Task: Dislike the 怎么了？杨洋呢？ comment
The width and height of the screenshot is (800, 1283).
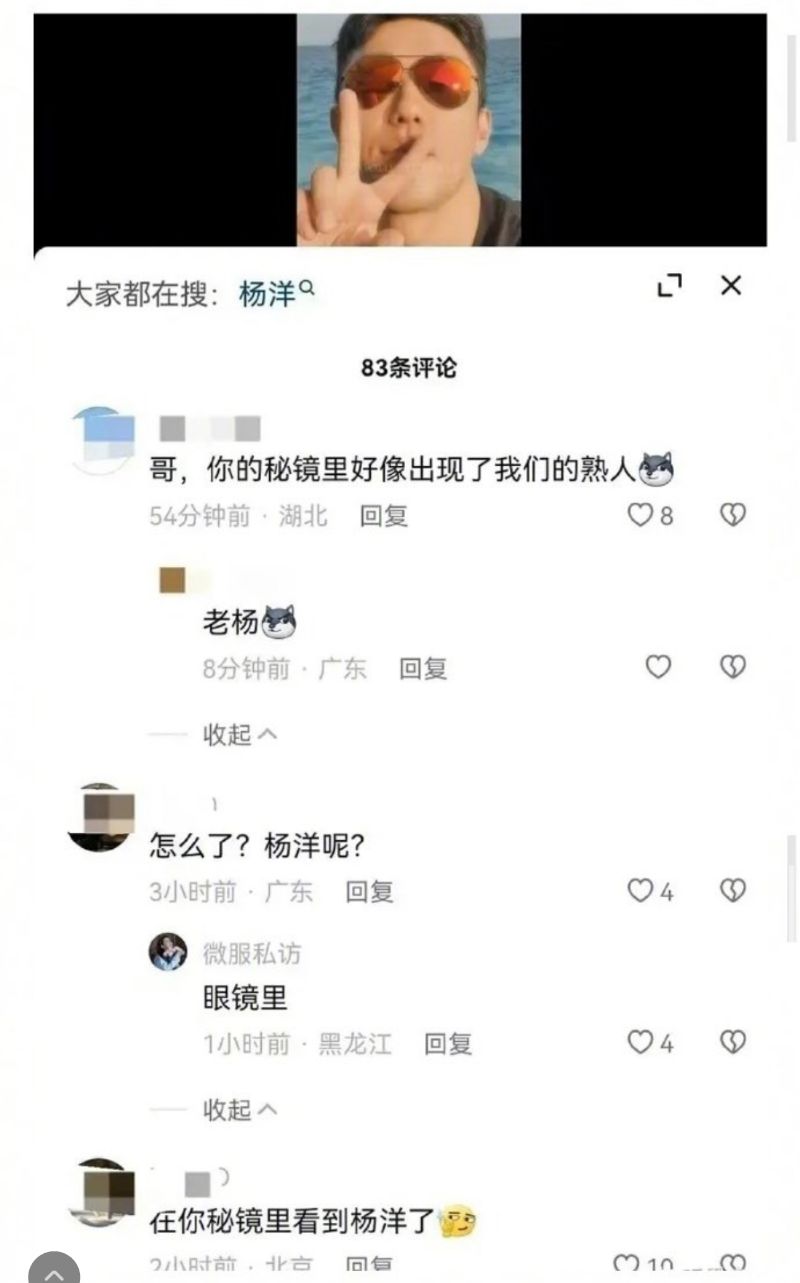Action: pyautogui.click(x=733, y=891)
